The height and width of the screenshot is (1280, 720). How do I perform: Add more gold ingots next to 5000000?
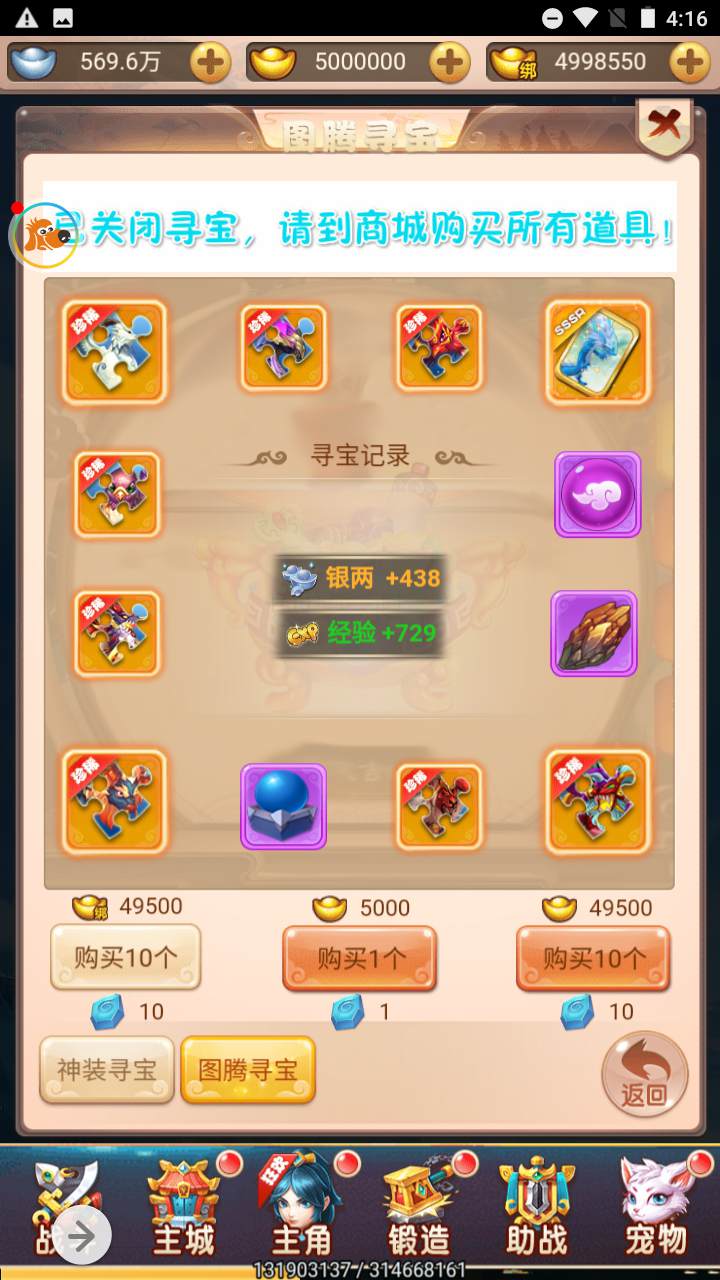tap(450, 62)
